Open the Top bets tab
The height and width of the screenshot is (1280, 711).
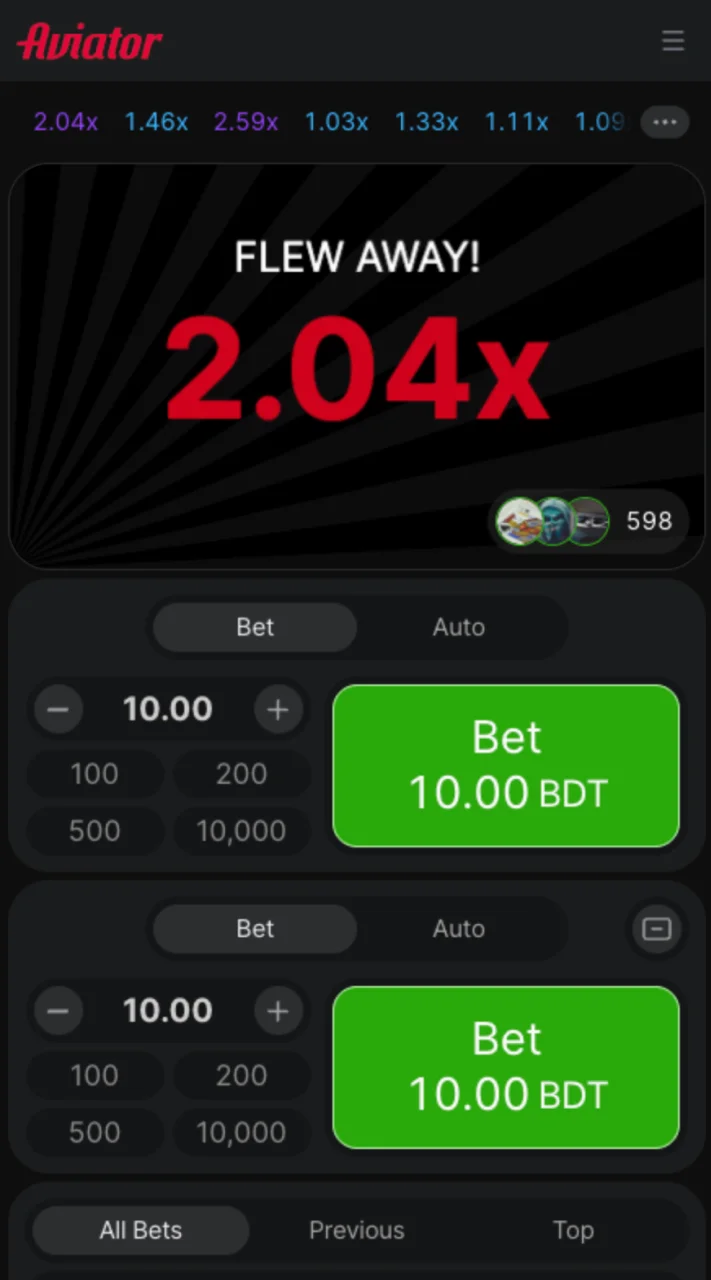[573, 1230]
